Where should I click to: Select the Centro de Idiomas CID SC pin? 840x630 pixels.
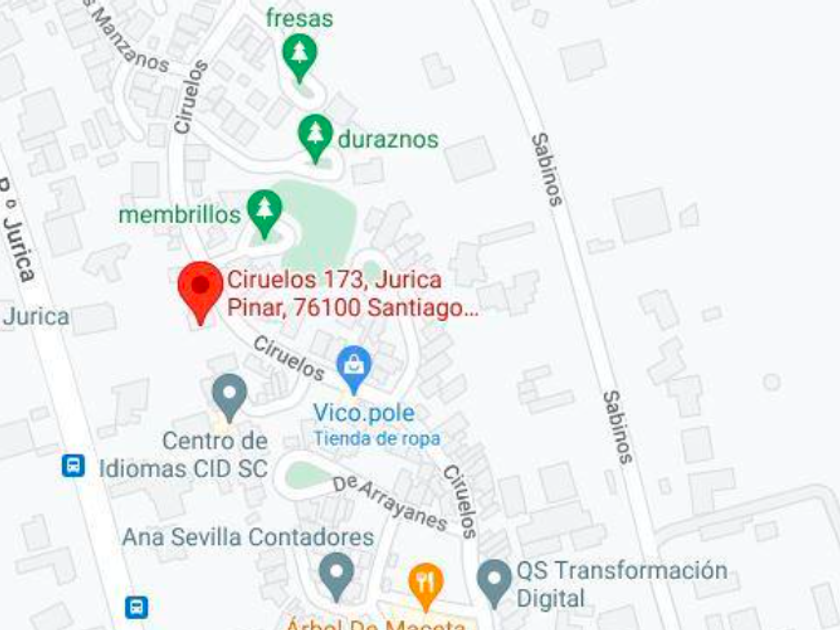229,398
